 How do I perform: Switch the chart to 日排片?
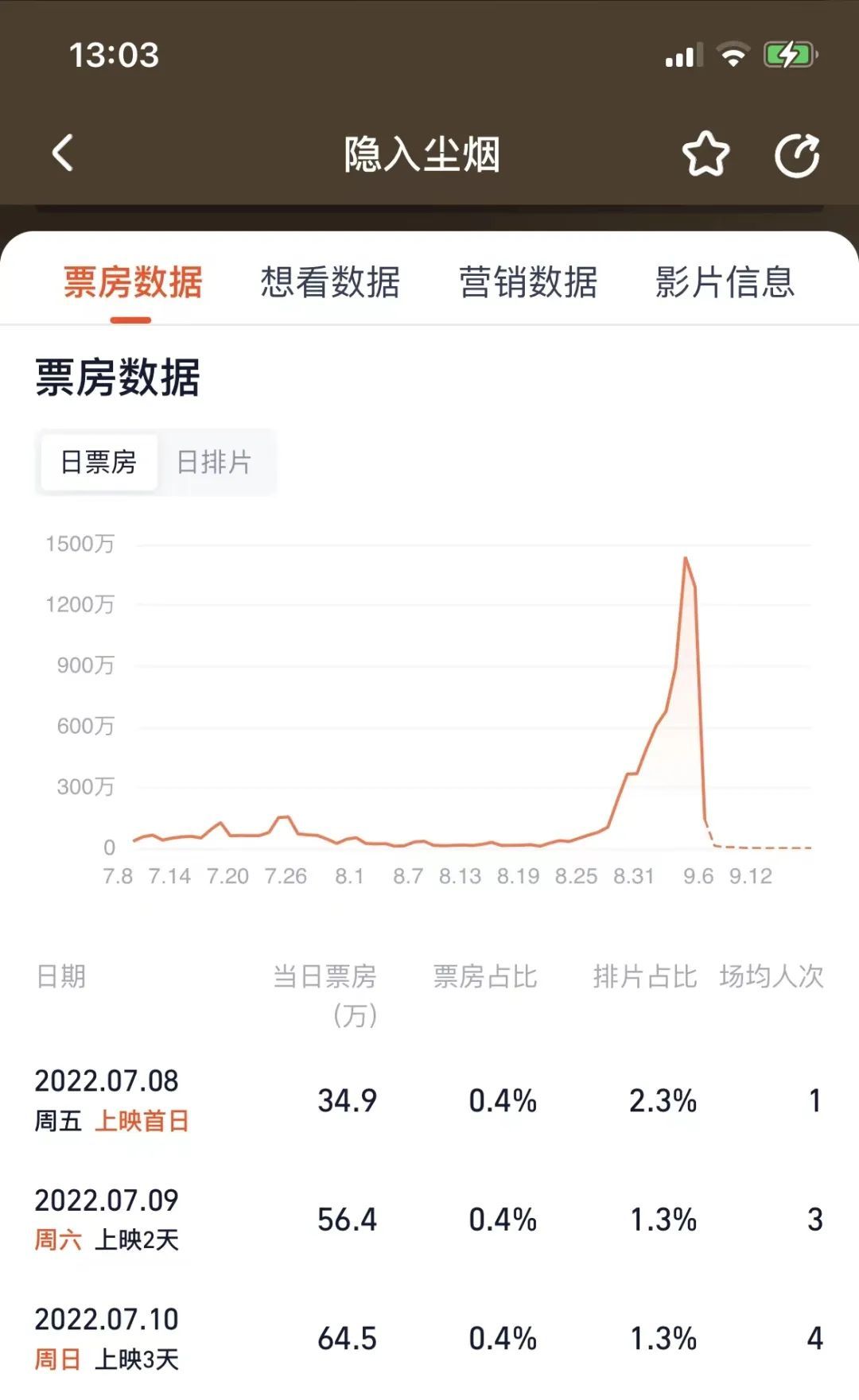(x=214, y=462)
